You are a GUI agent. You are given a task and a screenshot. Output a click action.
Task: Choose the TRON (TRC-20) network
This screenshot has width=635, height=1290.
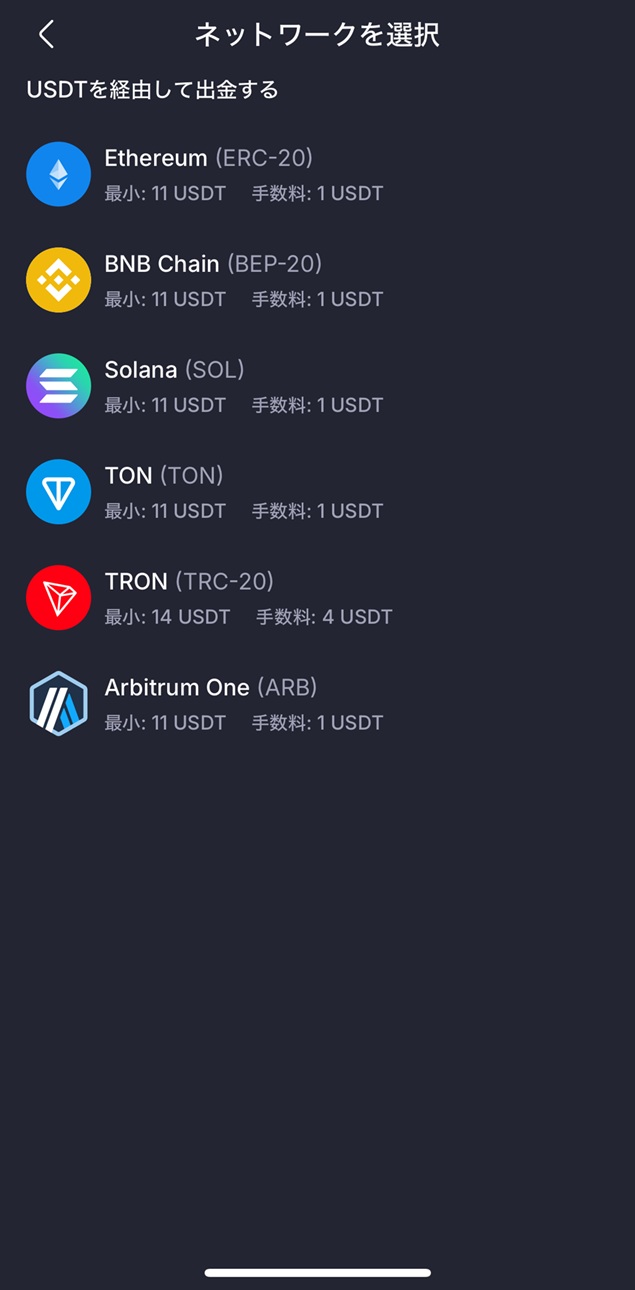tap(189, 598)
